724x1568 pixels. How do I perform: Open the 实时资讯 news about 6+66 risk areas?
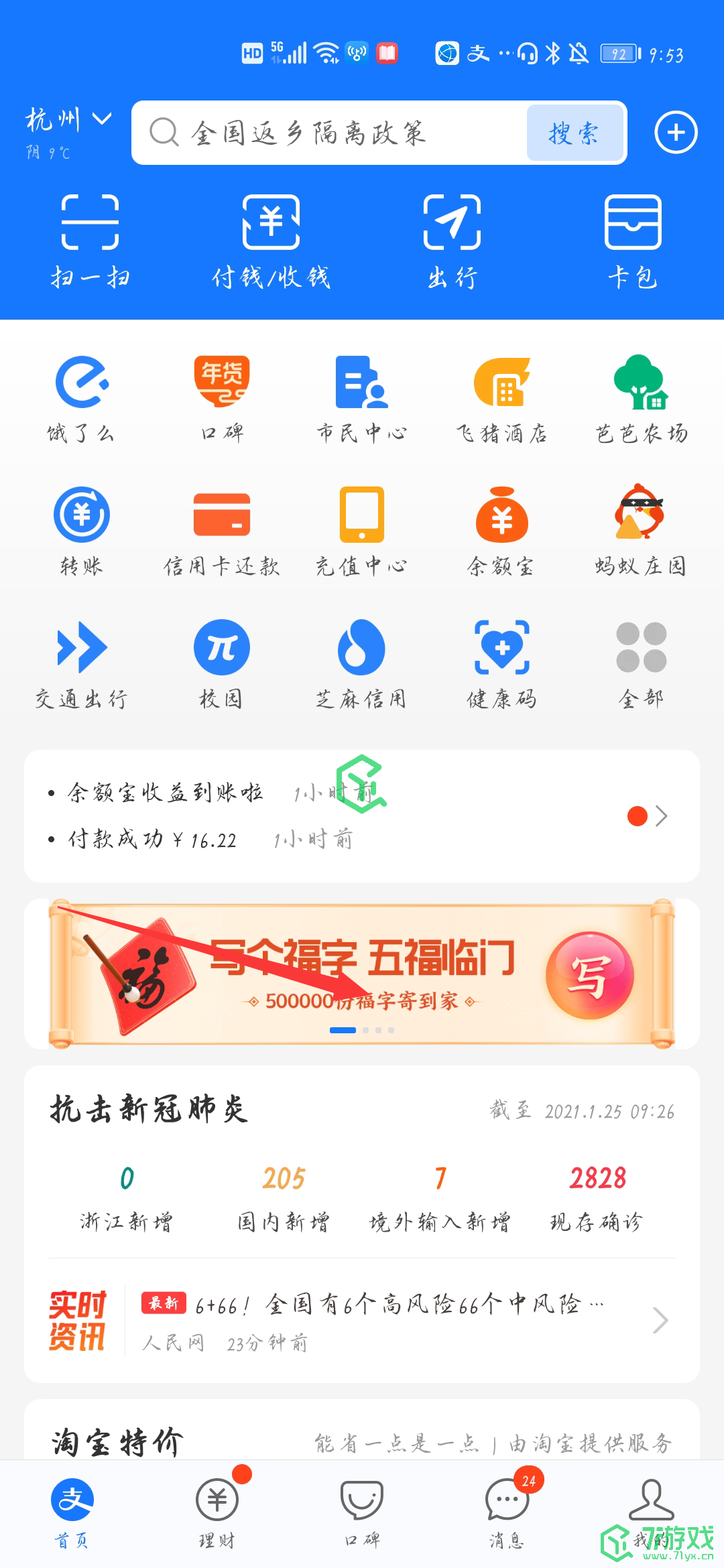point(389,1321)
